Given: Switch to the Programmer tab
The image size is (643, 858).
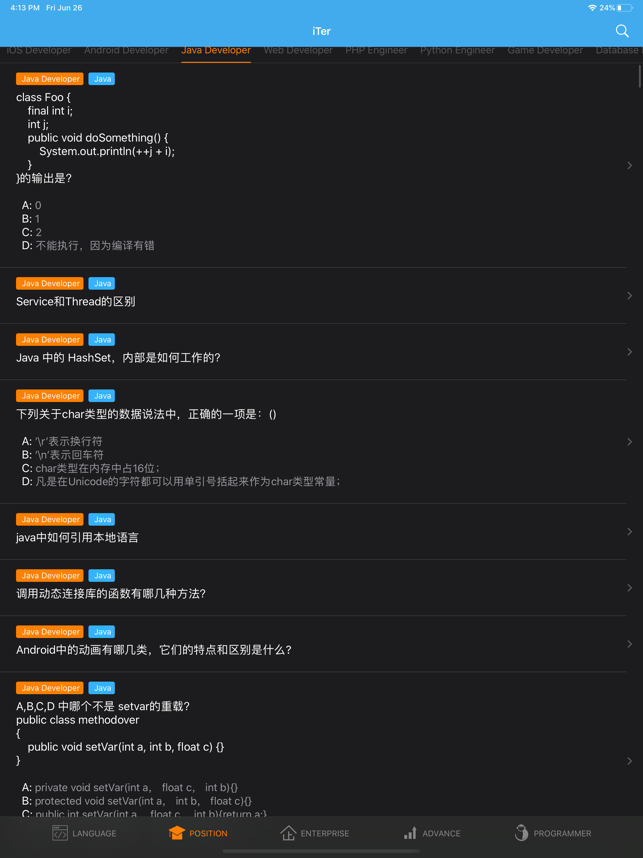Looking at the screenshot, I should click(552, 833).
